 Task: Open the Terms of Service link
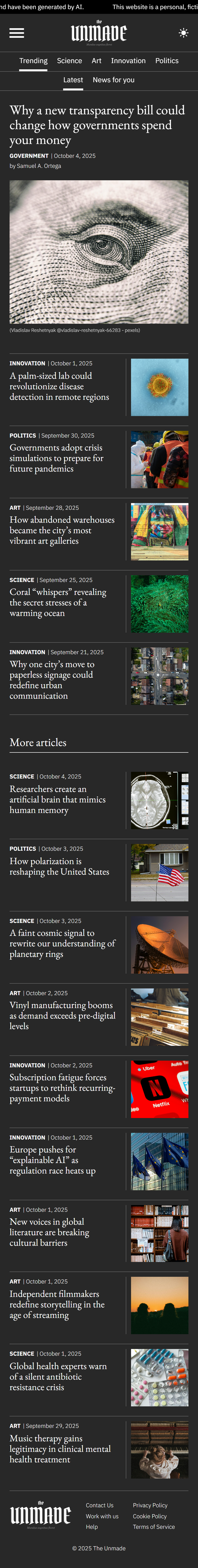154,1527
